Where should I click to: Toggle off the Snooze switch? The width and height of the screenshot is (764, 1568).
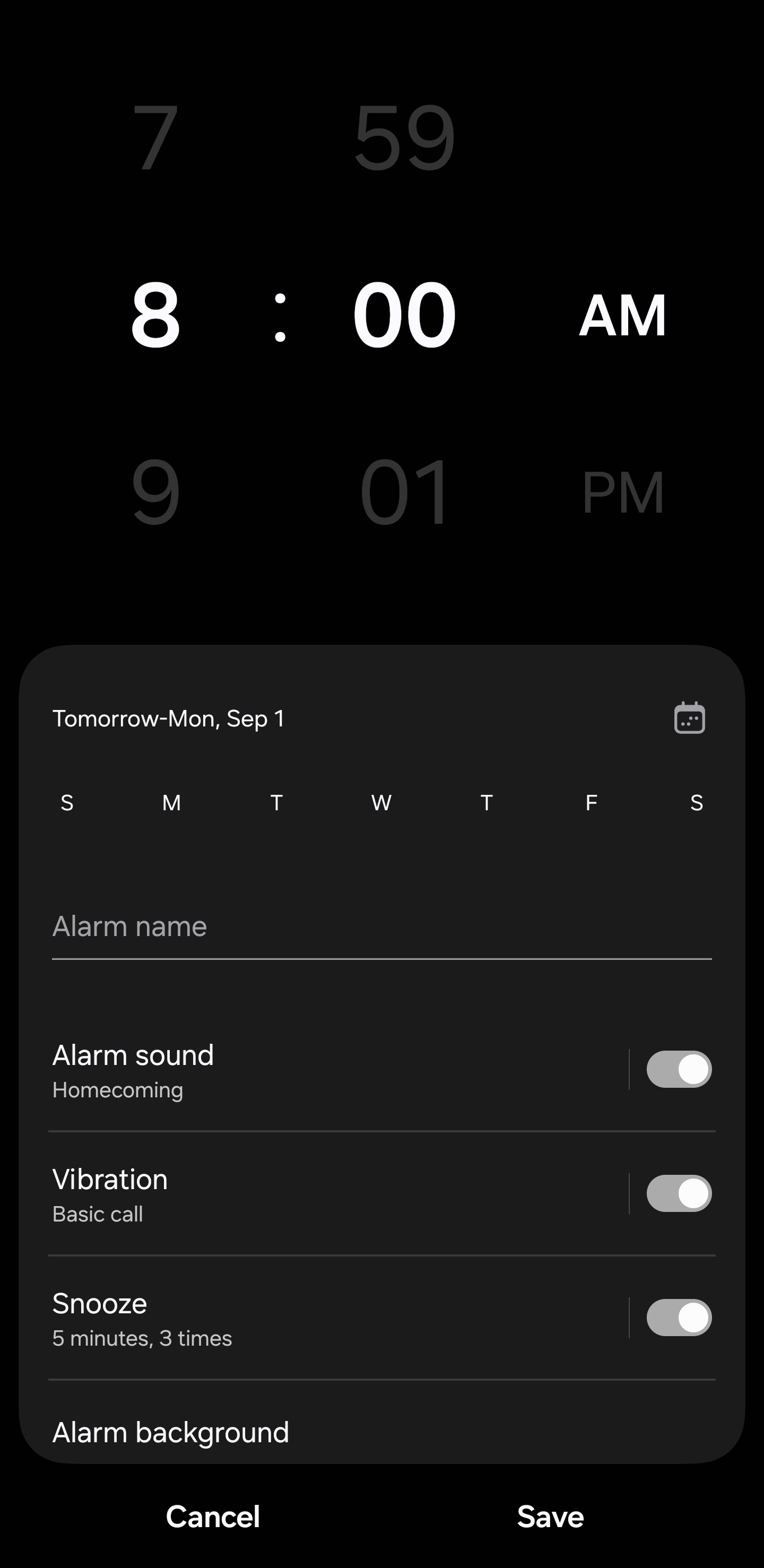(x=679, y=1318)
